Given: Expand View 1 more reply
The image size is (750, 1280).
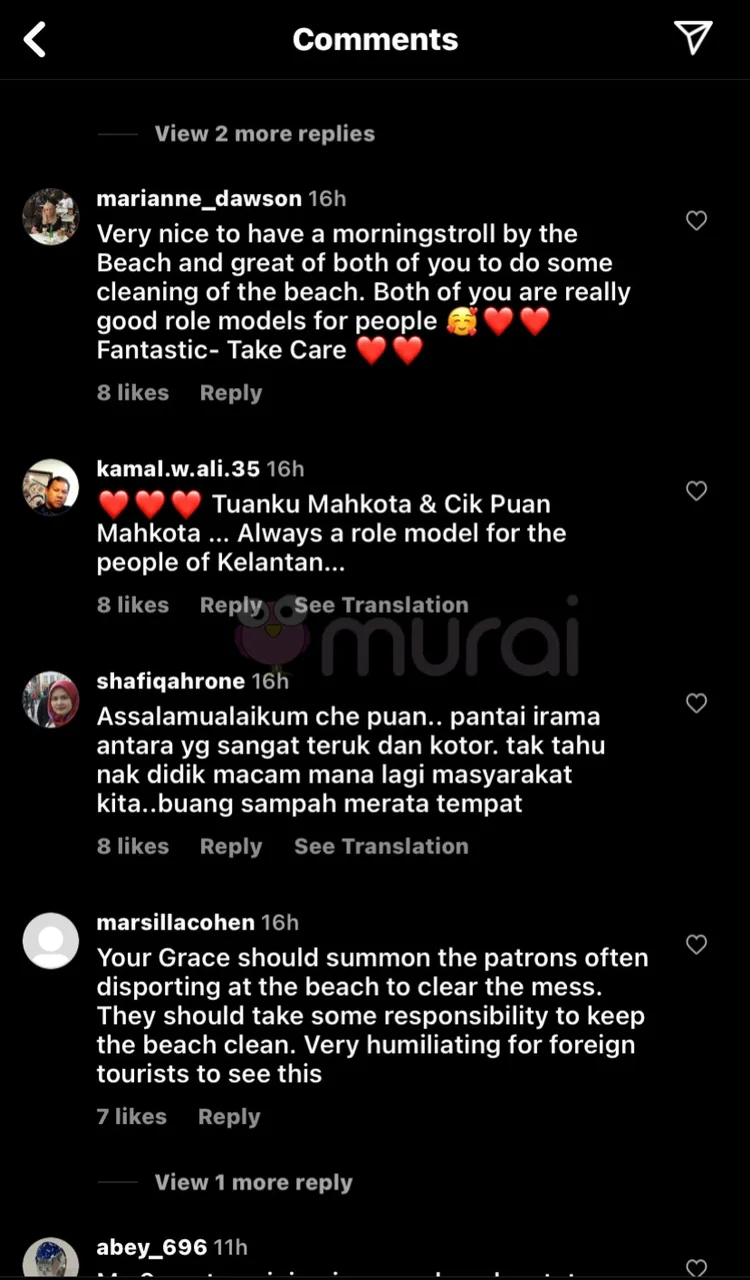Looking at the screenshot, I should [253, 1183].
